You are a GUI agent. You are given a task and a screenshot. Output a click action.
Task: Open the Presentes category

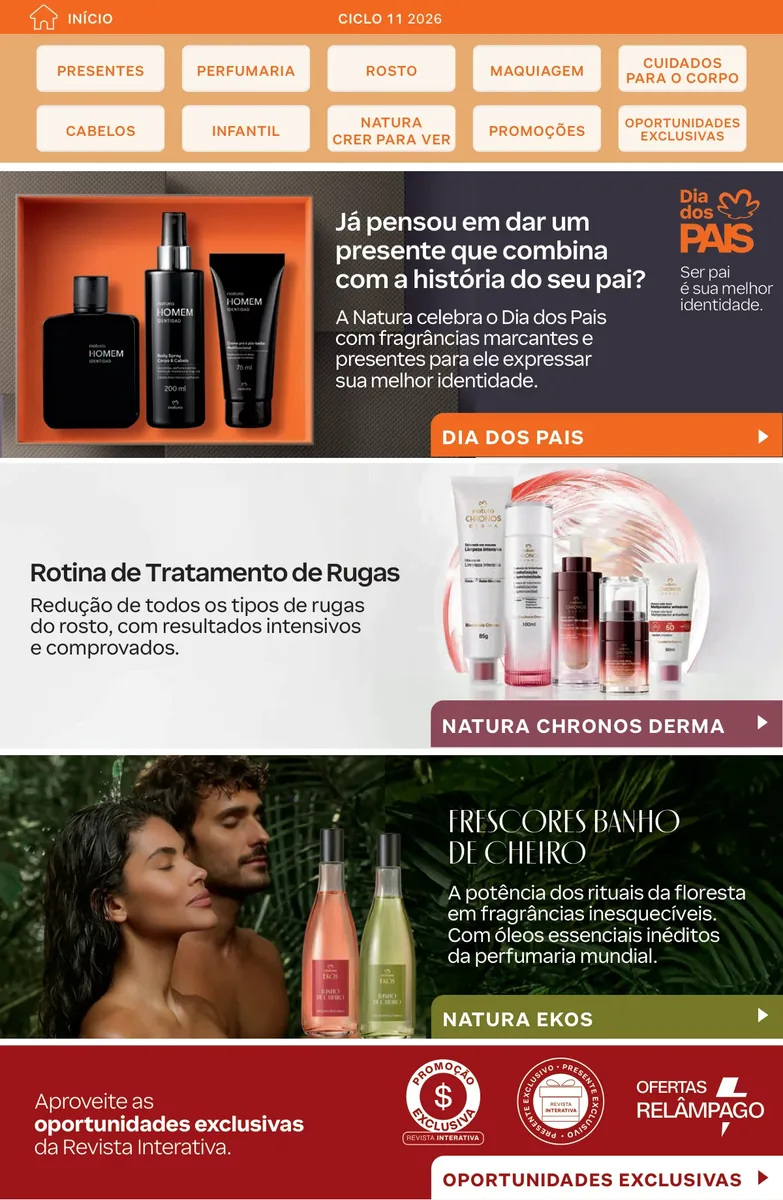(x=101, y=70)
